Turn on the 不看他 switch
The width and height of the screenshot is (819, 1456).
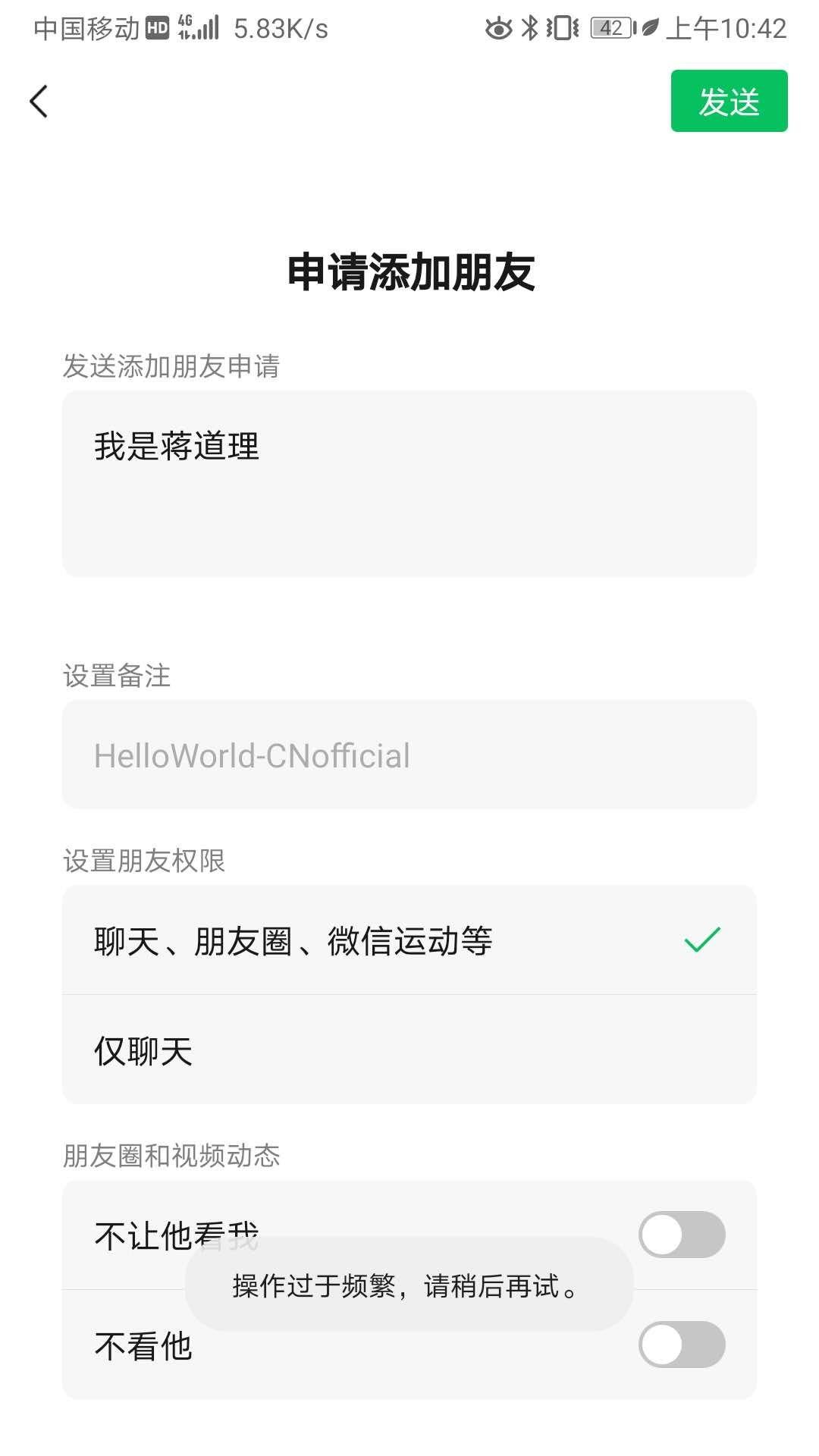point(681,1346)
